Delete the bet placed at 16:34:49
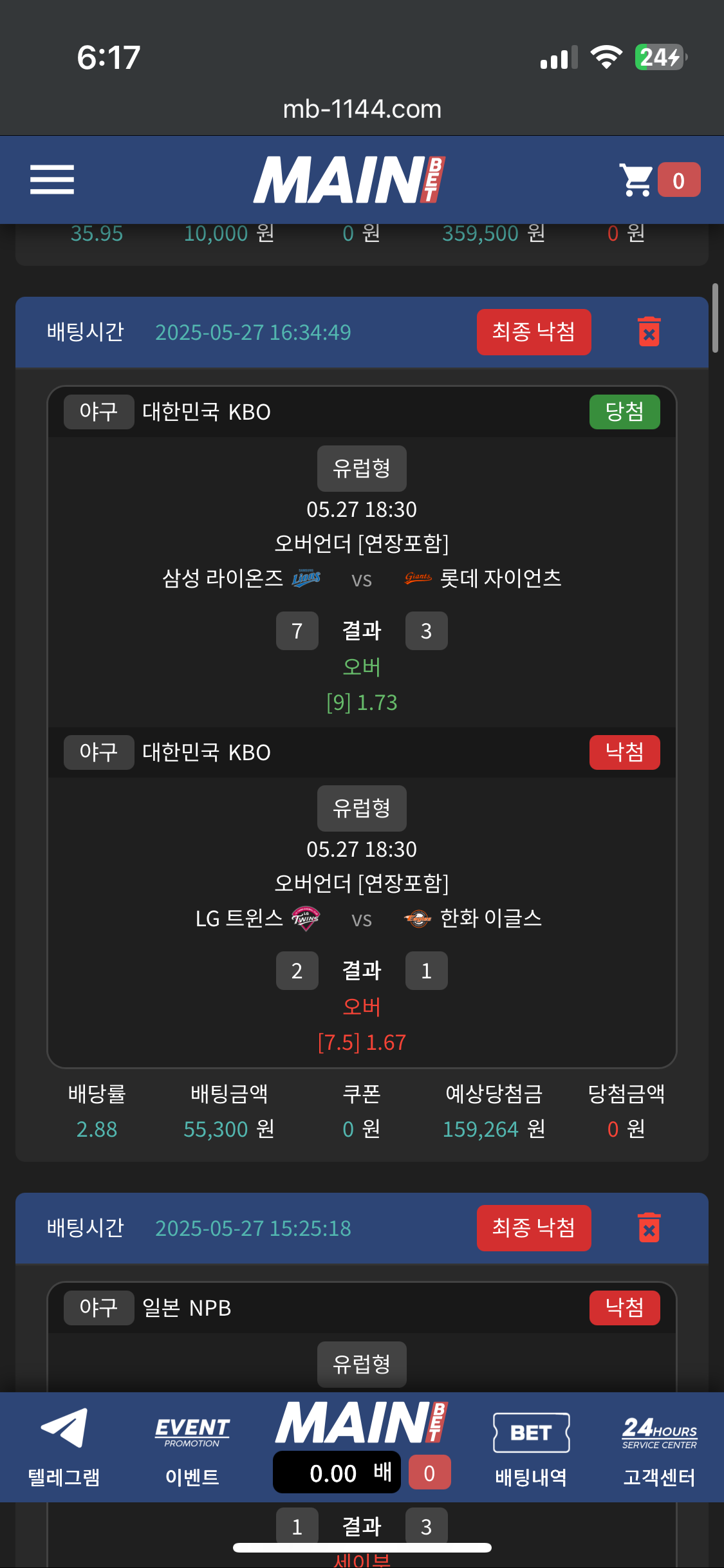This screenshot has height=1568, width=724. click(x=649, y=332)
